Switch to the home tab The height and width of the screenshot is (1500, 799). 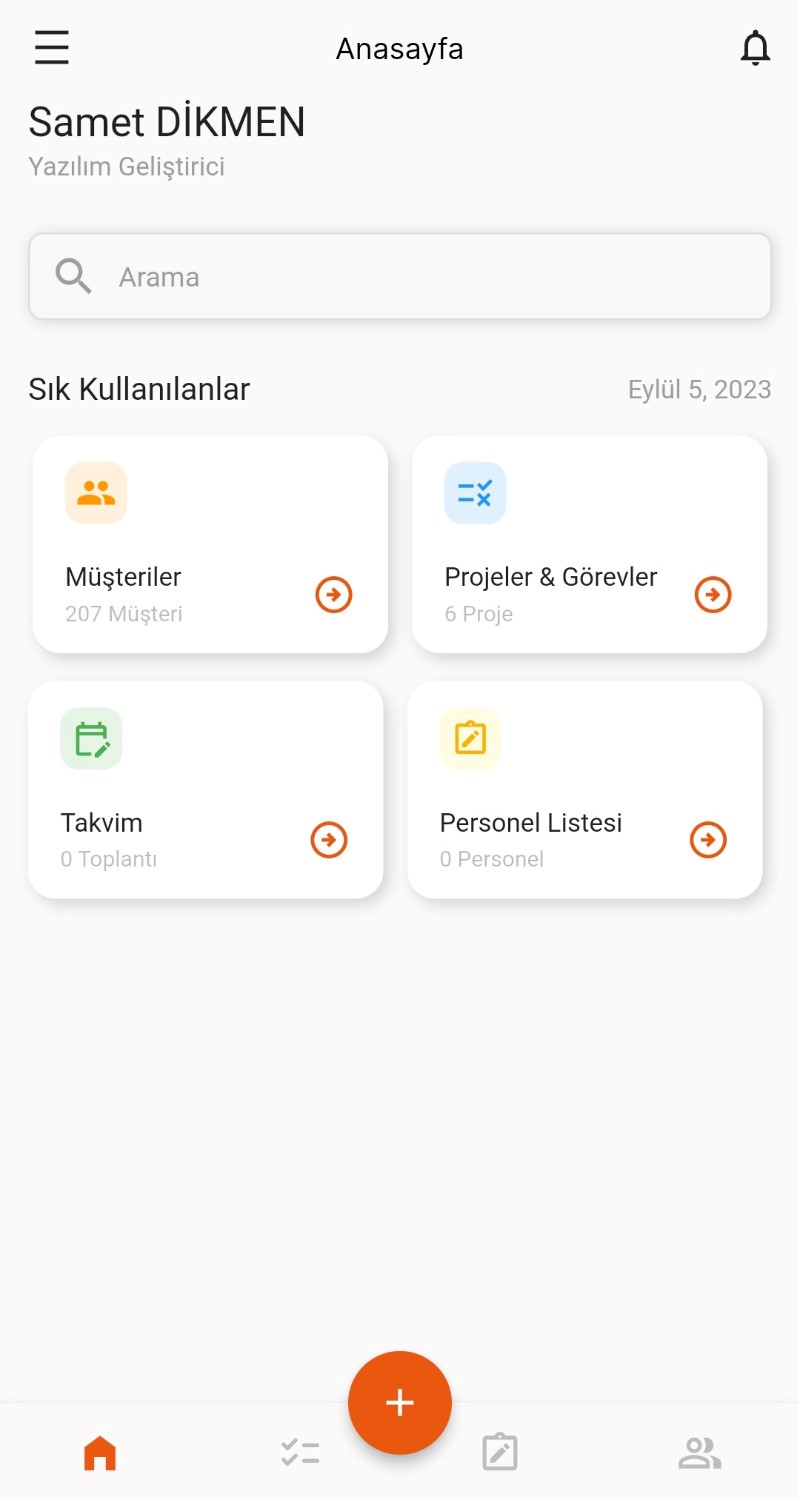click(x=100, y=1452)
